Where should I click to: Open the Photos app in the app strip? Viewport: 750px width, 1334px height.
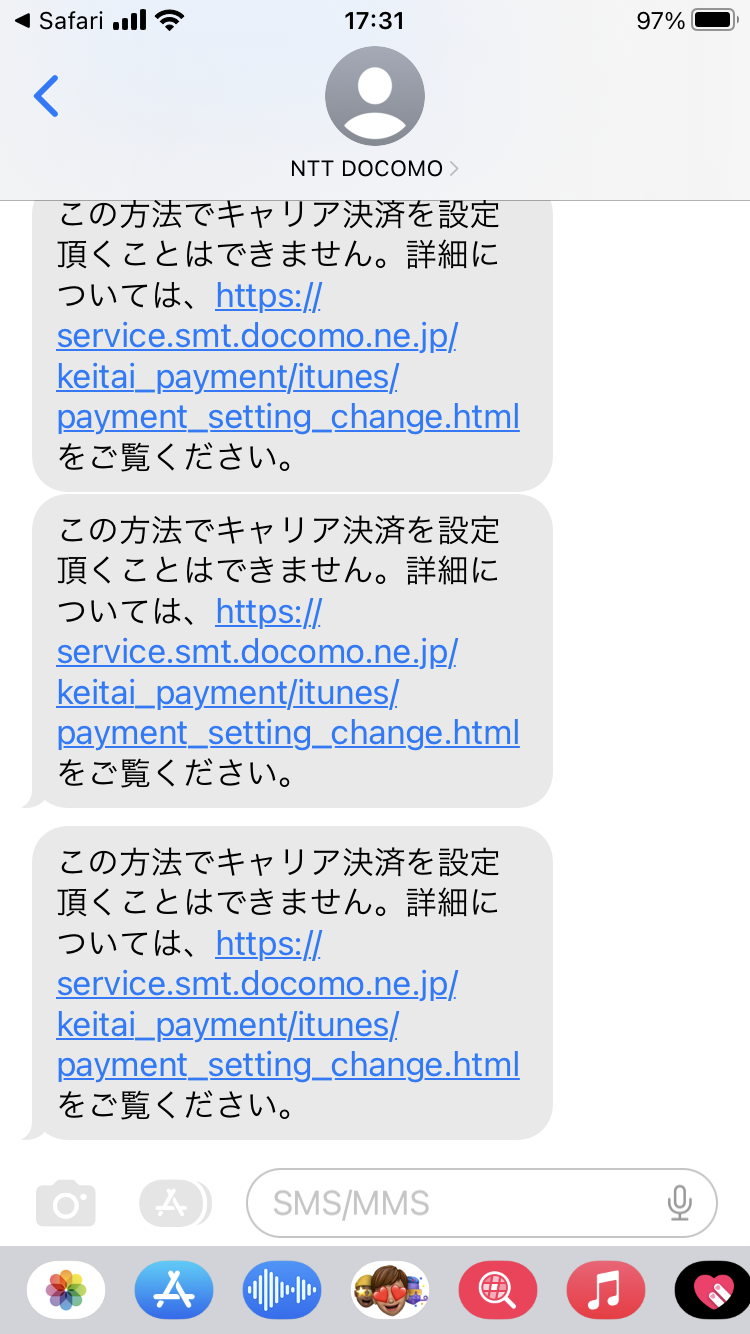(x=66, y=1290)
